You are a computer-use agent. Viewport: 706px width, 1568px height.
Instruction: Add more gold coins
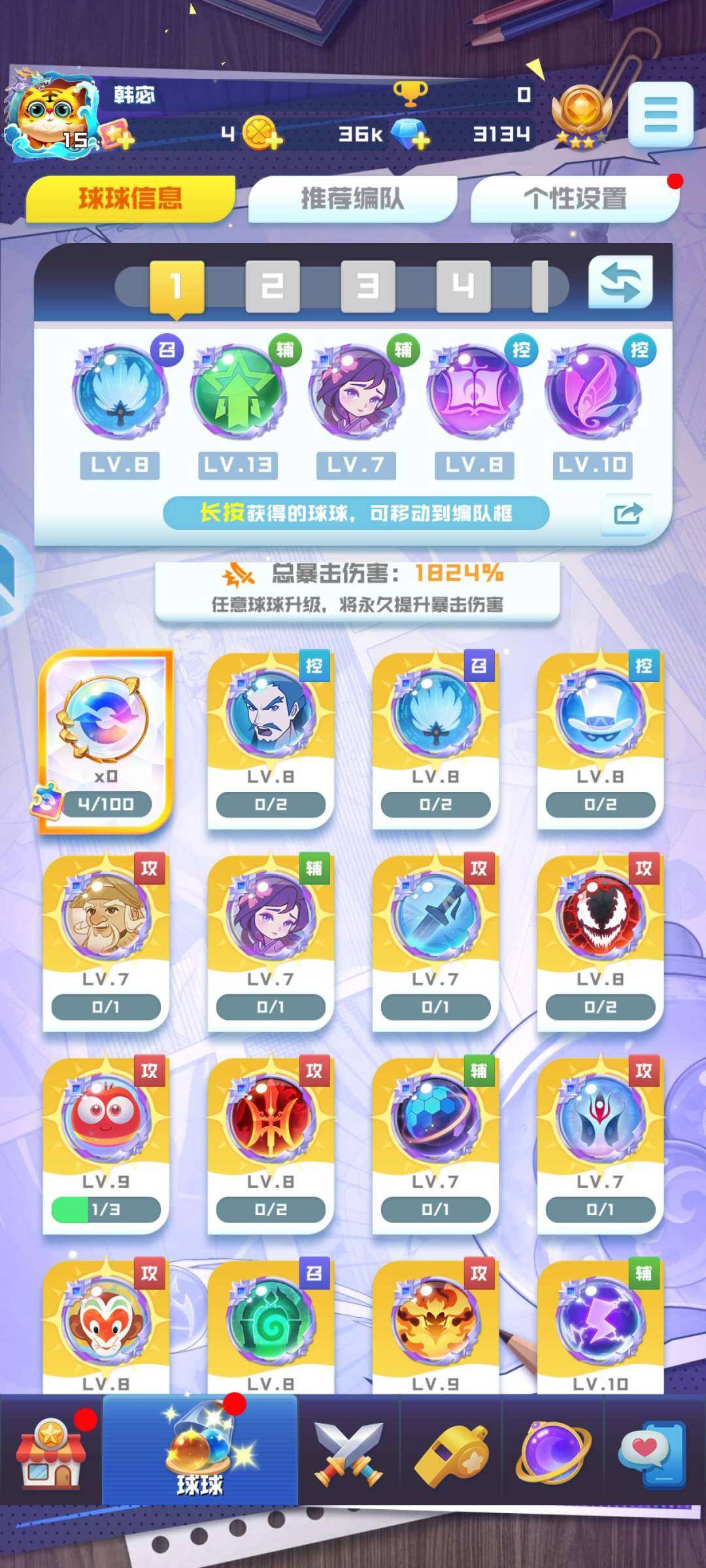click(x=263, y=134)
